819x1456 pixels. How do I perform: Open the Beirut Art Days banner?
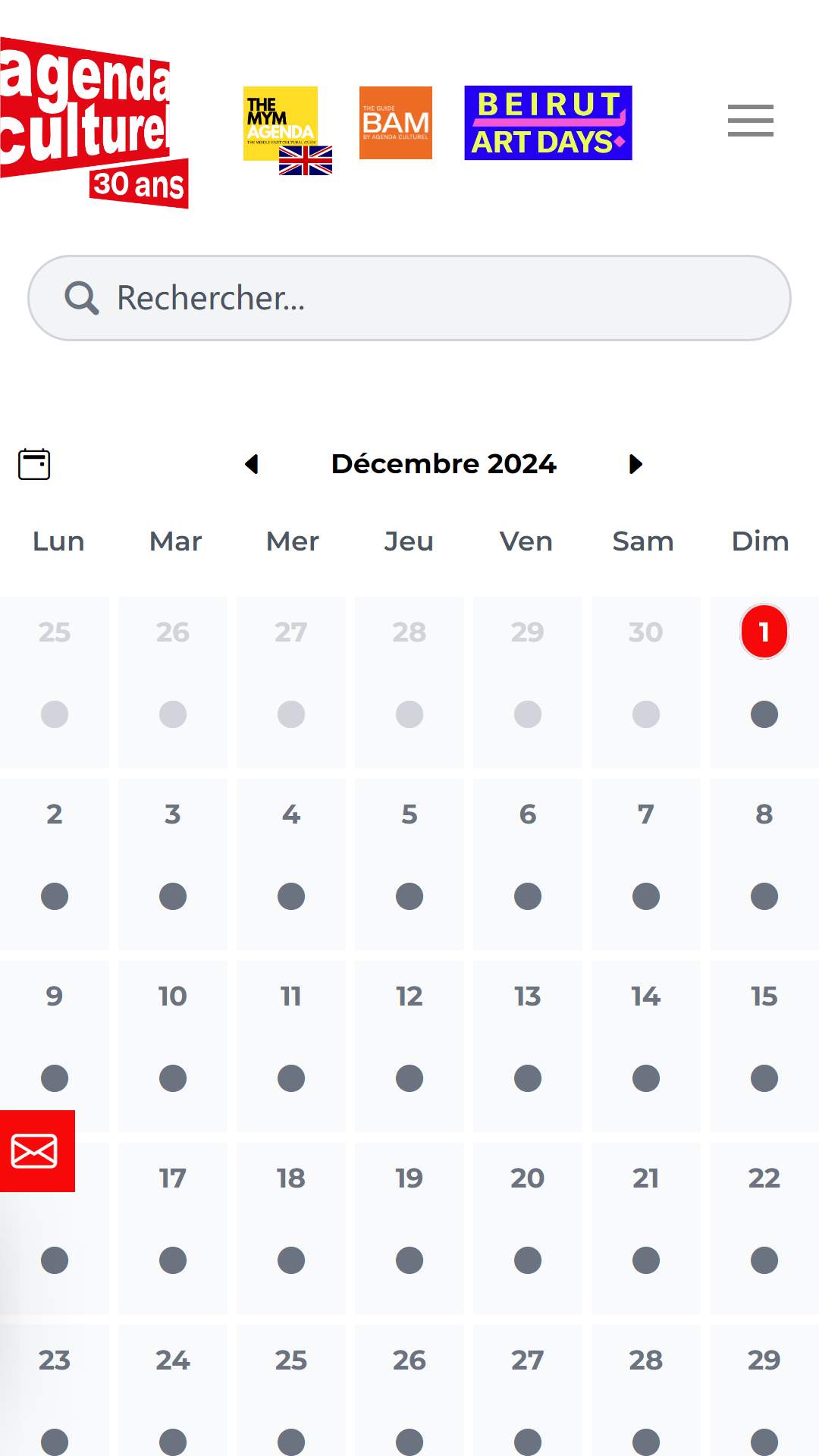coord(548,123)
